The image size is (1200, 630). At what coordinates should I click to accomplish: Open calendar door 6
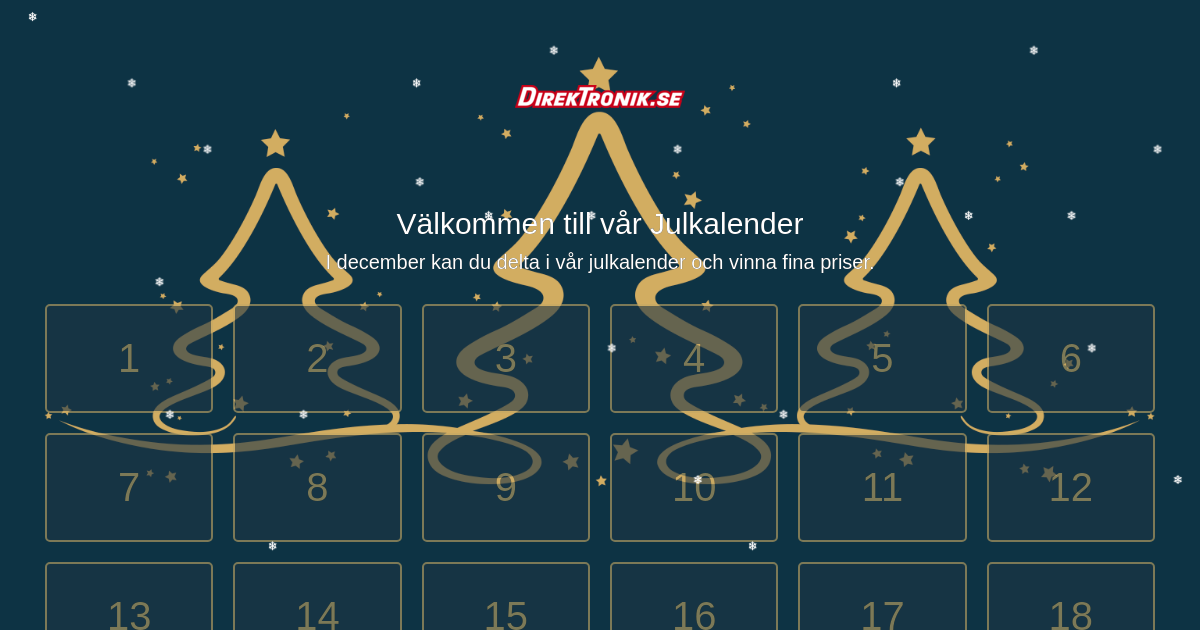(1070, 358)
